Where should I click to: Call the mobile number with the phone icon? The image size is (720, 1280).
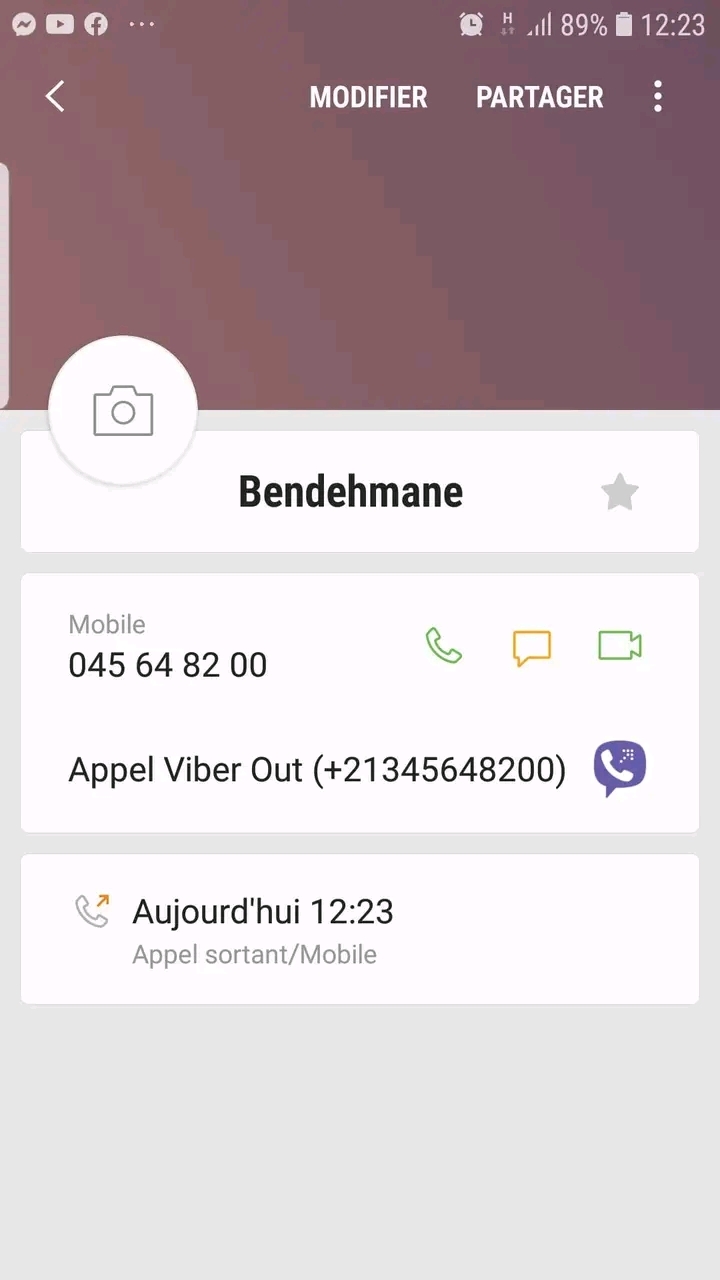click(443, 646)
